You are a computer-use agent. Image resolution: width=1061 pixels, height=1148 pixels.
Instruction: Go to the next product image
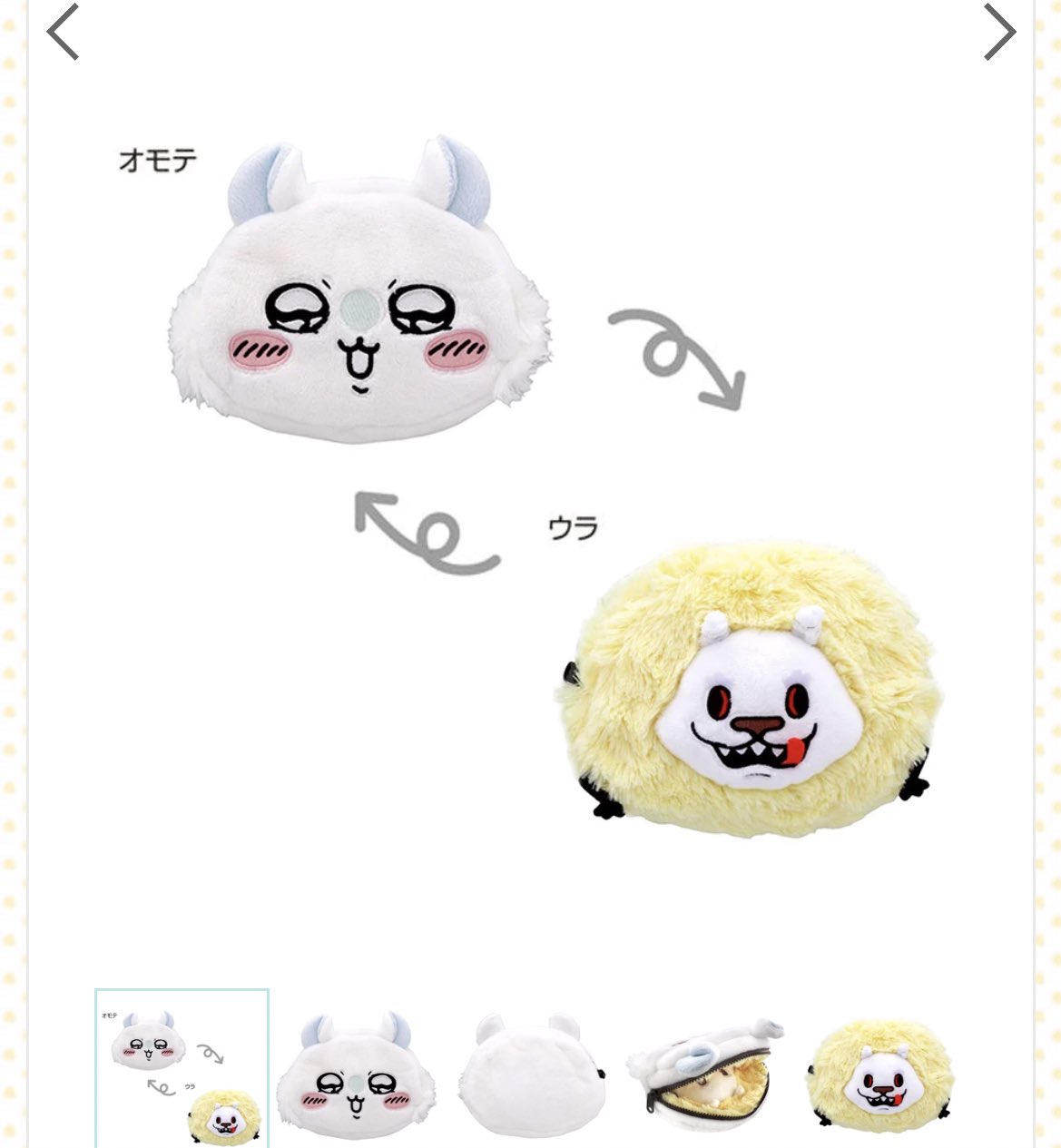click(x=998, y=33)
